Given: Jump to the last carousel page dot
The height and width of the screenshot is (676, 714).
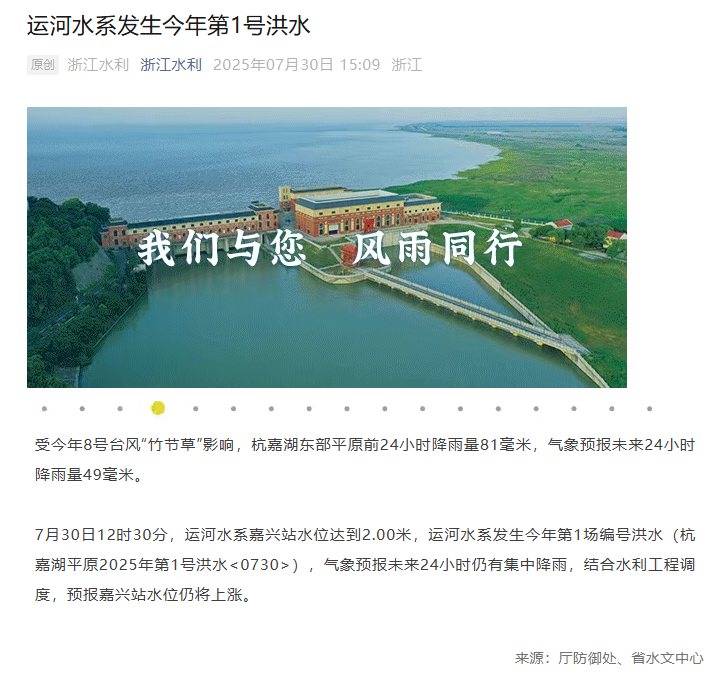Looking at the screenshot, I should [x=649, y=408].
